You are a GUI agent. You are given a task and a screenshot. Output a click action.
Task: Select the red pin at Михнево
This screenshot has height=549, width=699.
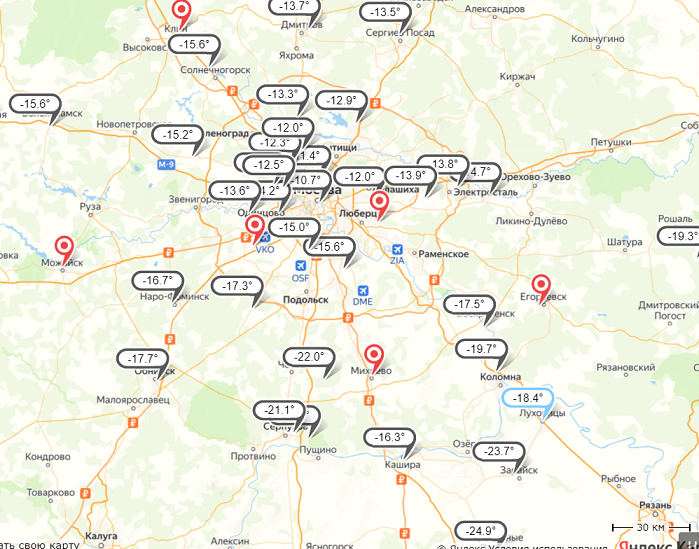tap(374, 354)
